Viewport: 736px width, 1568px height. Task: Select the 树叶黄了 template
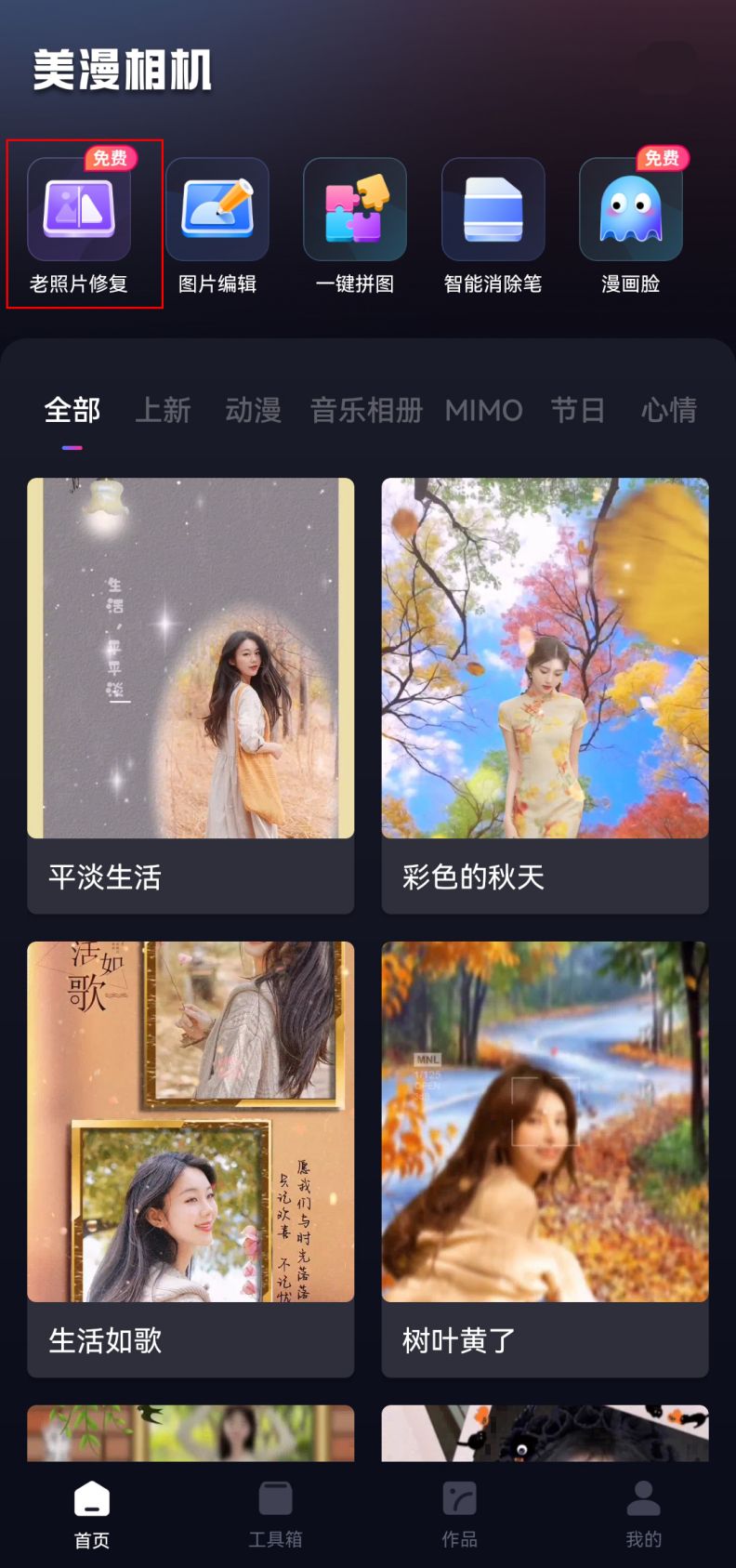(x=545, y=1158)
